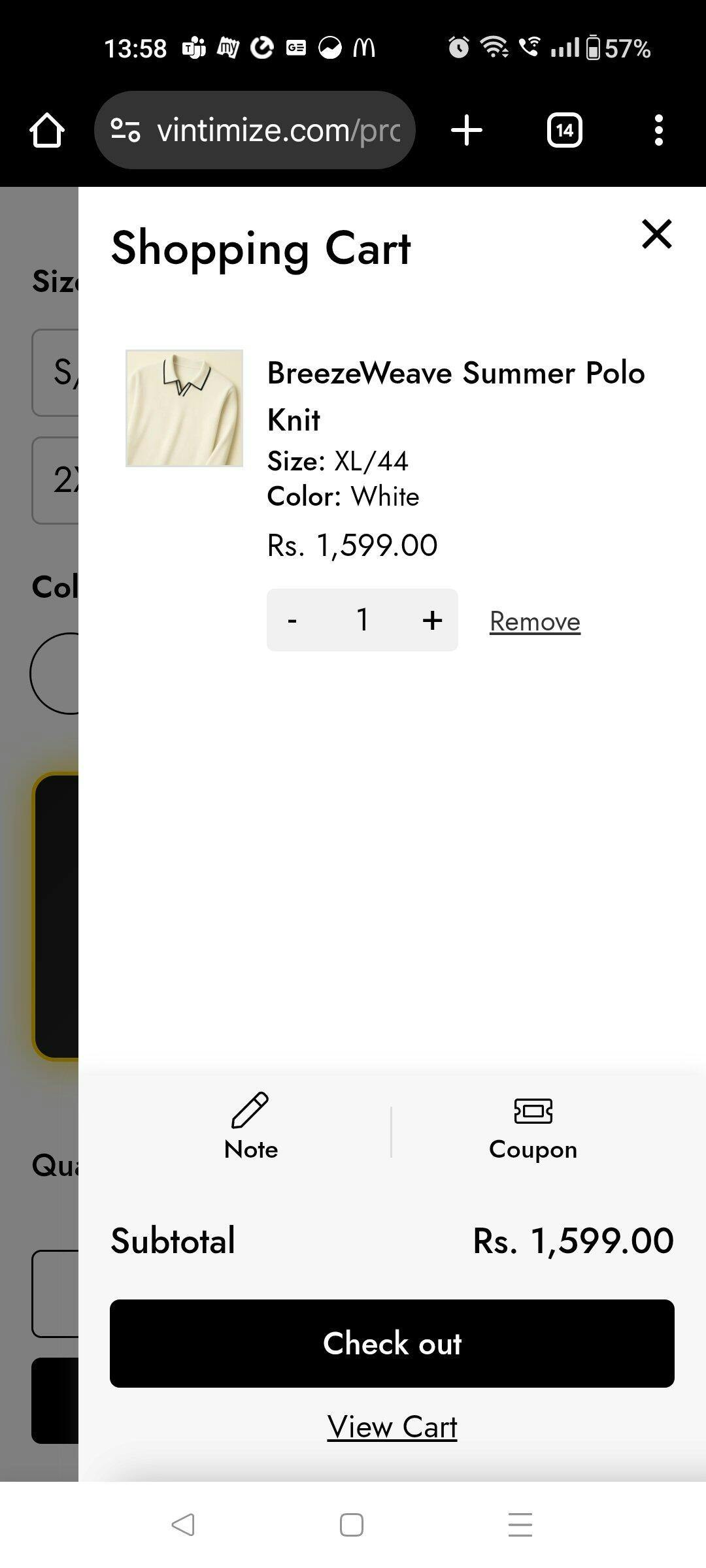
Task: Proceed to Check out
Action: pyautogui.click(x=392, y=1343)
